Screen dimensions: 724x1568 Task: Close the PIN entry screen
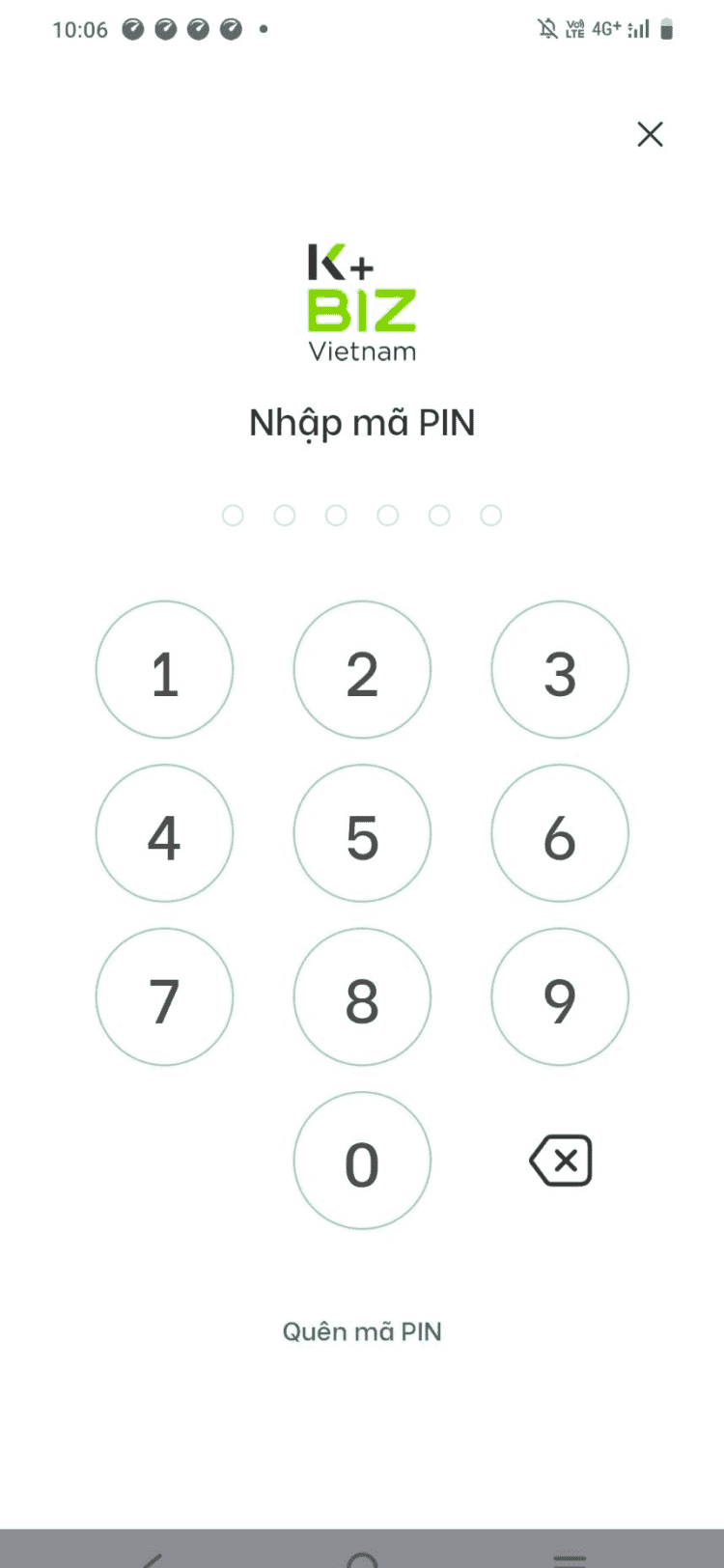pos(650,134)
